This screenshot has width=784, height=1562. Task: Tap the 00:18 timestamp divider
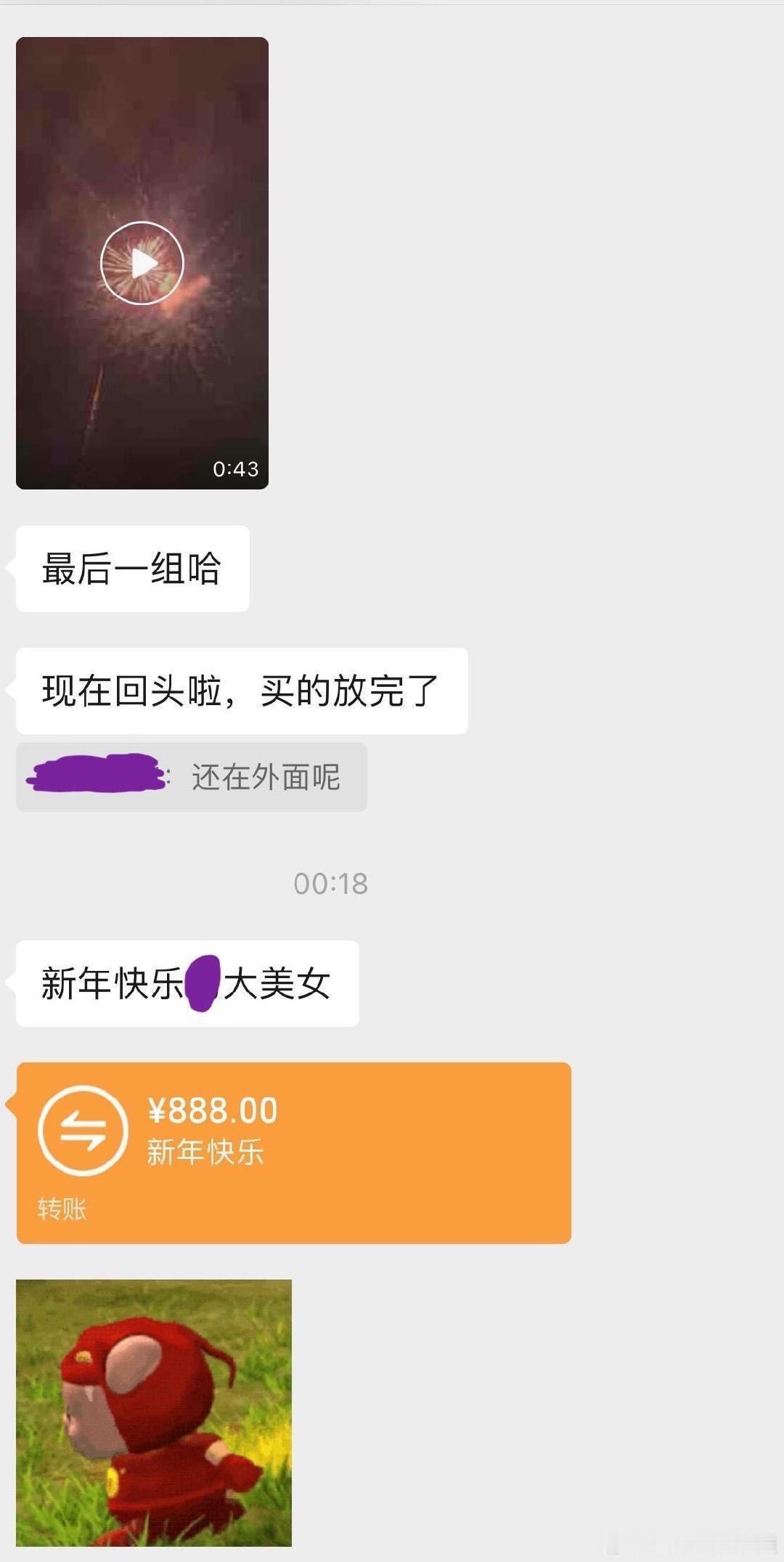pyautogui.click(x=334, y=884)
